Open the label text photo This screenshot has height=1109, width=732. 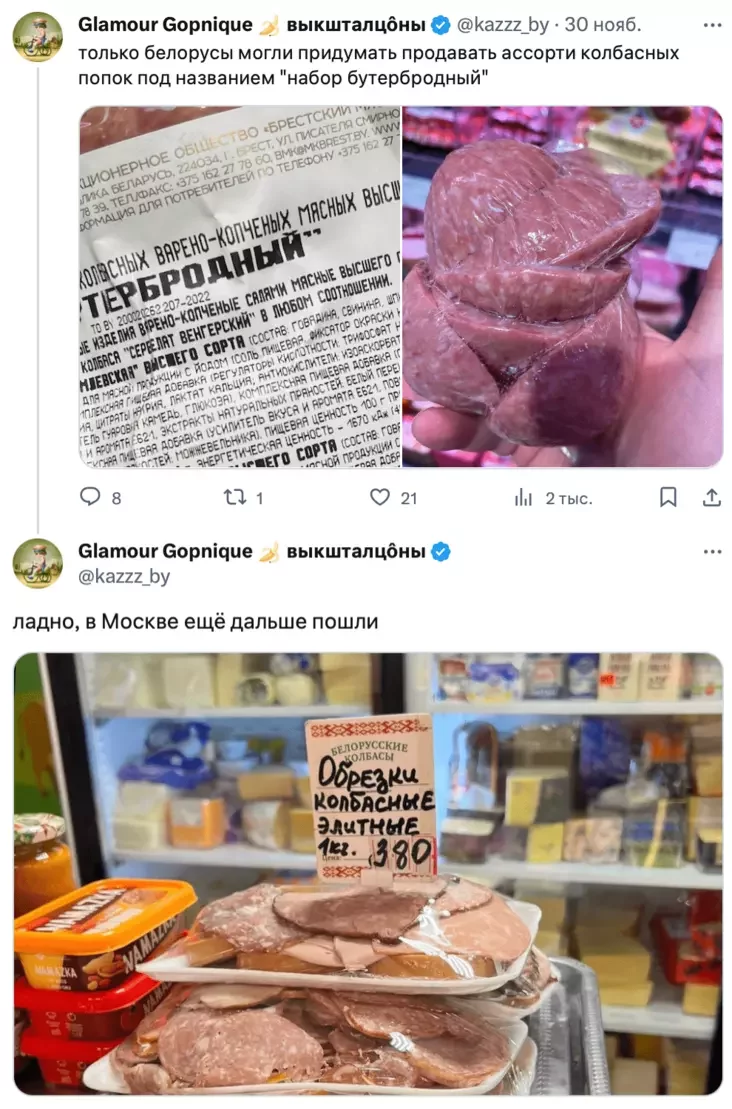(239, 287)
